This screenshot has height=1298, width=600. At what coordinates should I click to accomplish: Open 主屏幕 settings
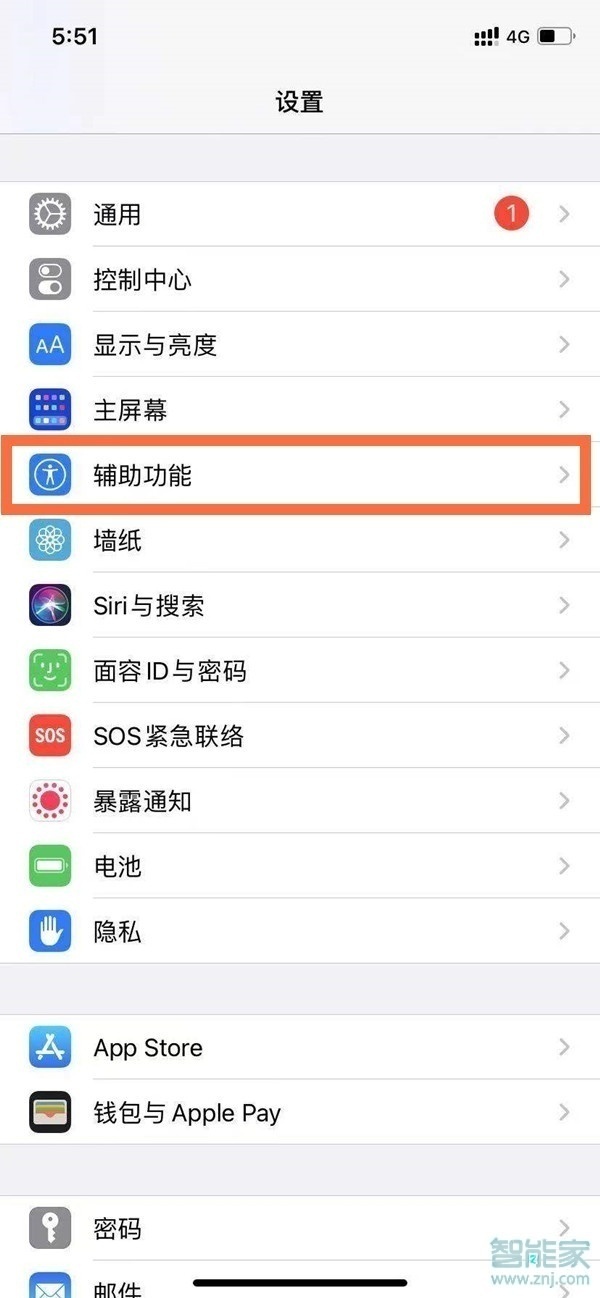click(300, 410)
